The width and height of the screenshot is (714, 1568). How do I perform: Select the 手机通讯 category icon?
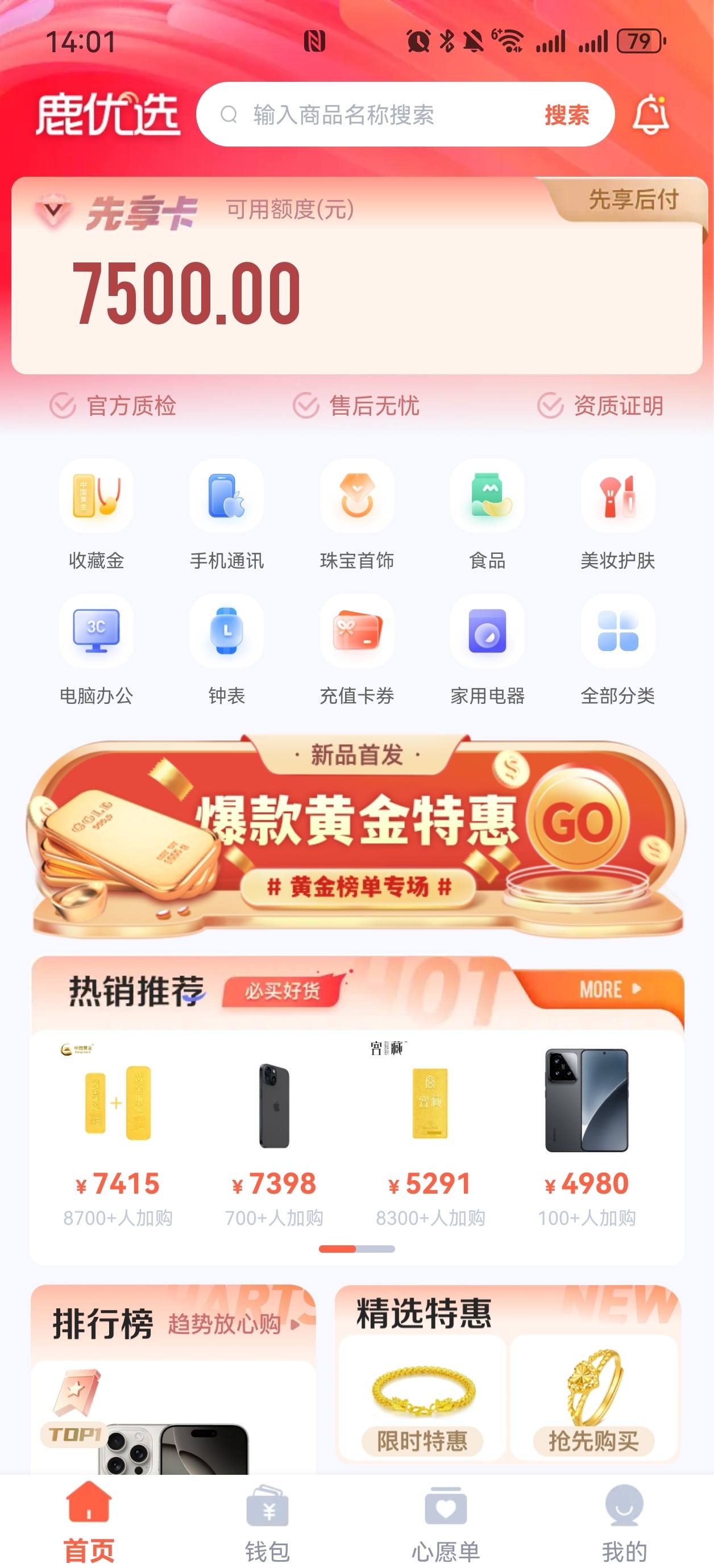226,496
